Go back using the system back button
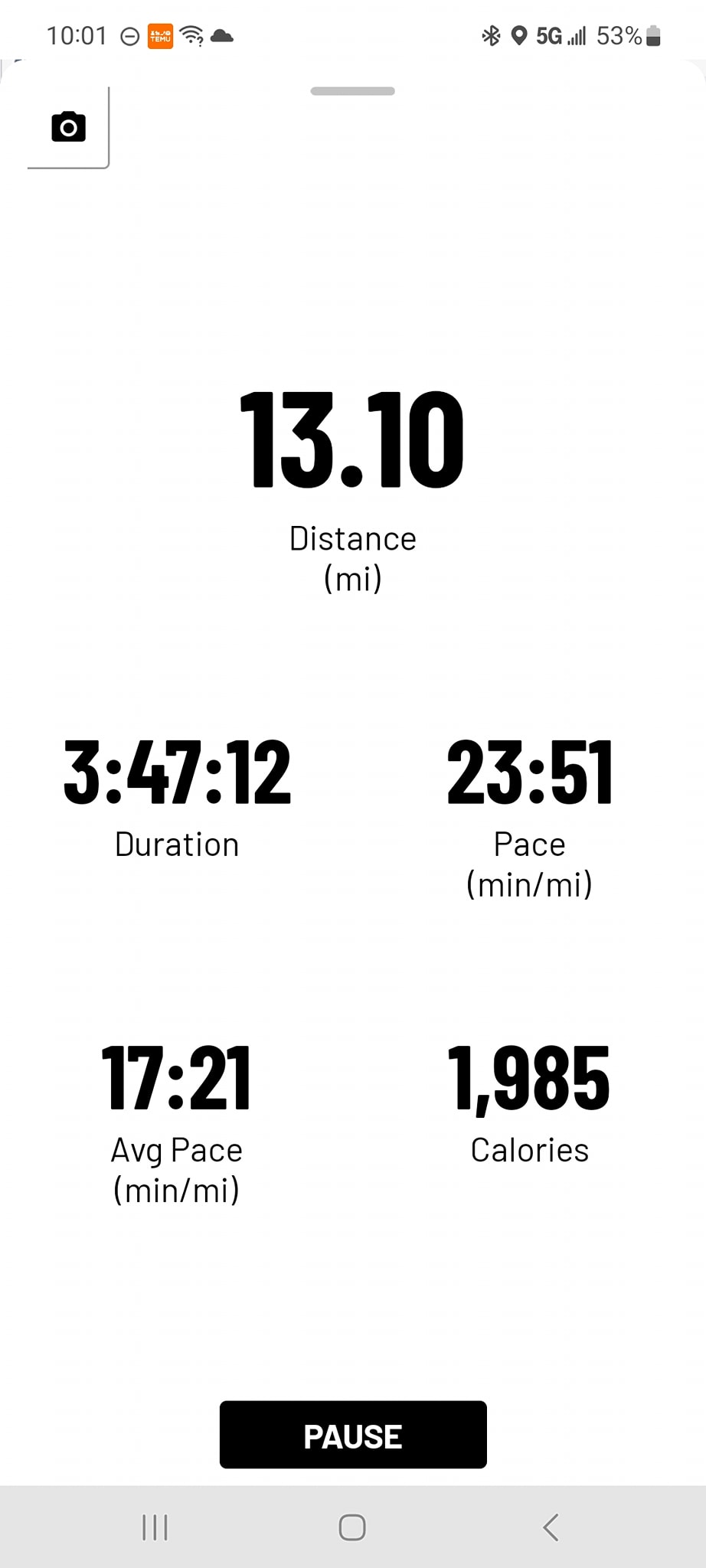Image resolution: width=706 pixels, height=1568 pixels. [551, 1527]
